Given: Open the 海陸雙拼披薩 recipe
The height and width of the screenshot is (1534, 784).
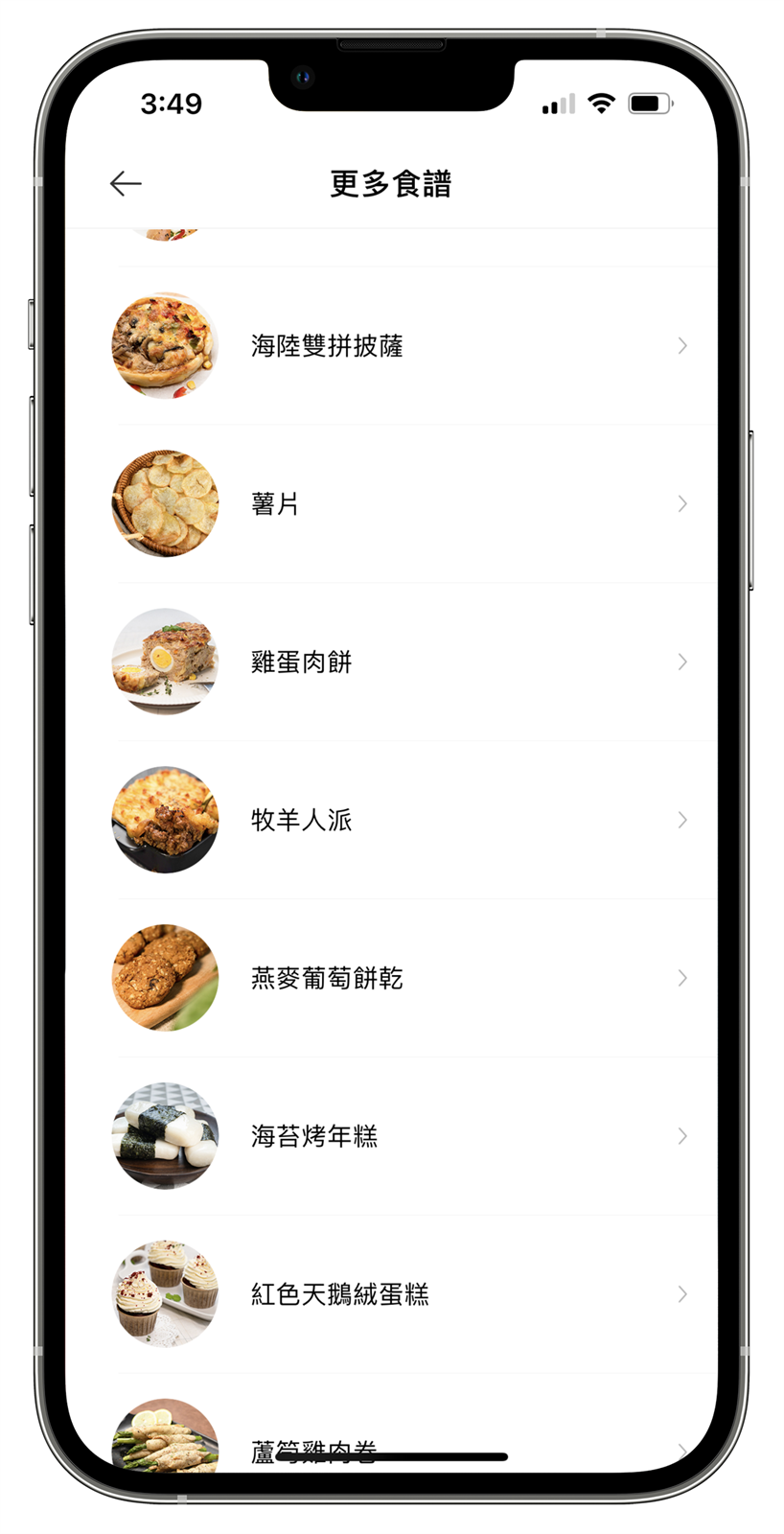Looking at the screenshot, I should coord(327,346).
